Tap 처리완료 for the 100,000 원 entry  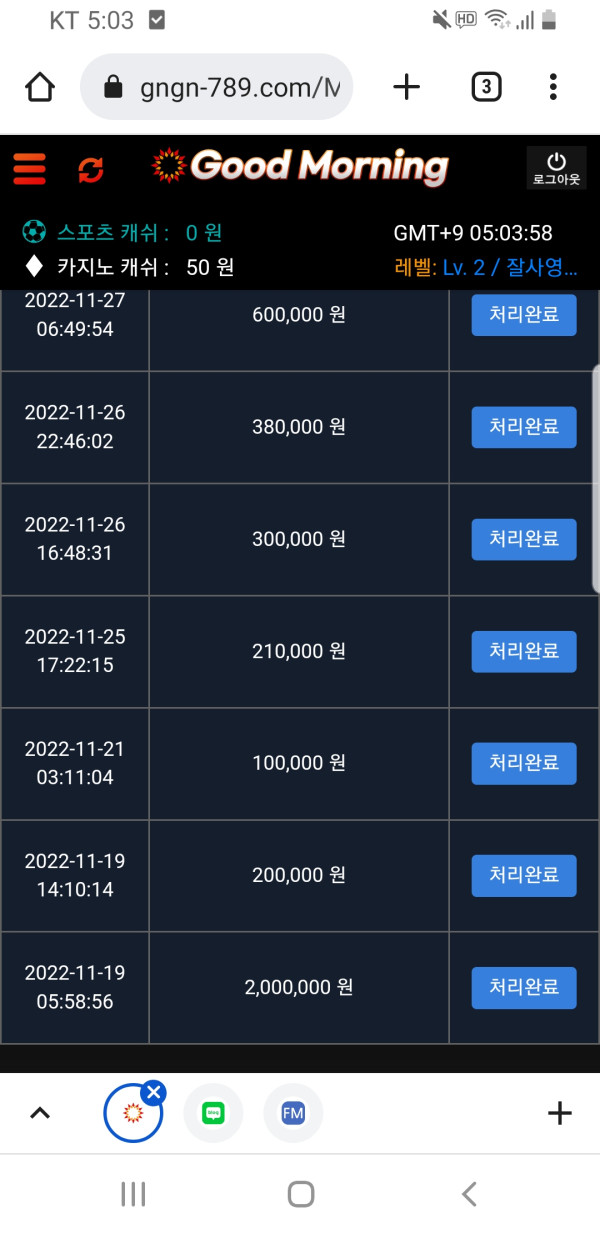pyautogui.click(x=524, y=763)
